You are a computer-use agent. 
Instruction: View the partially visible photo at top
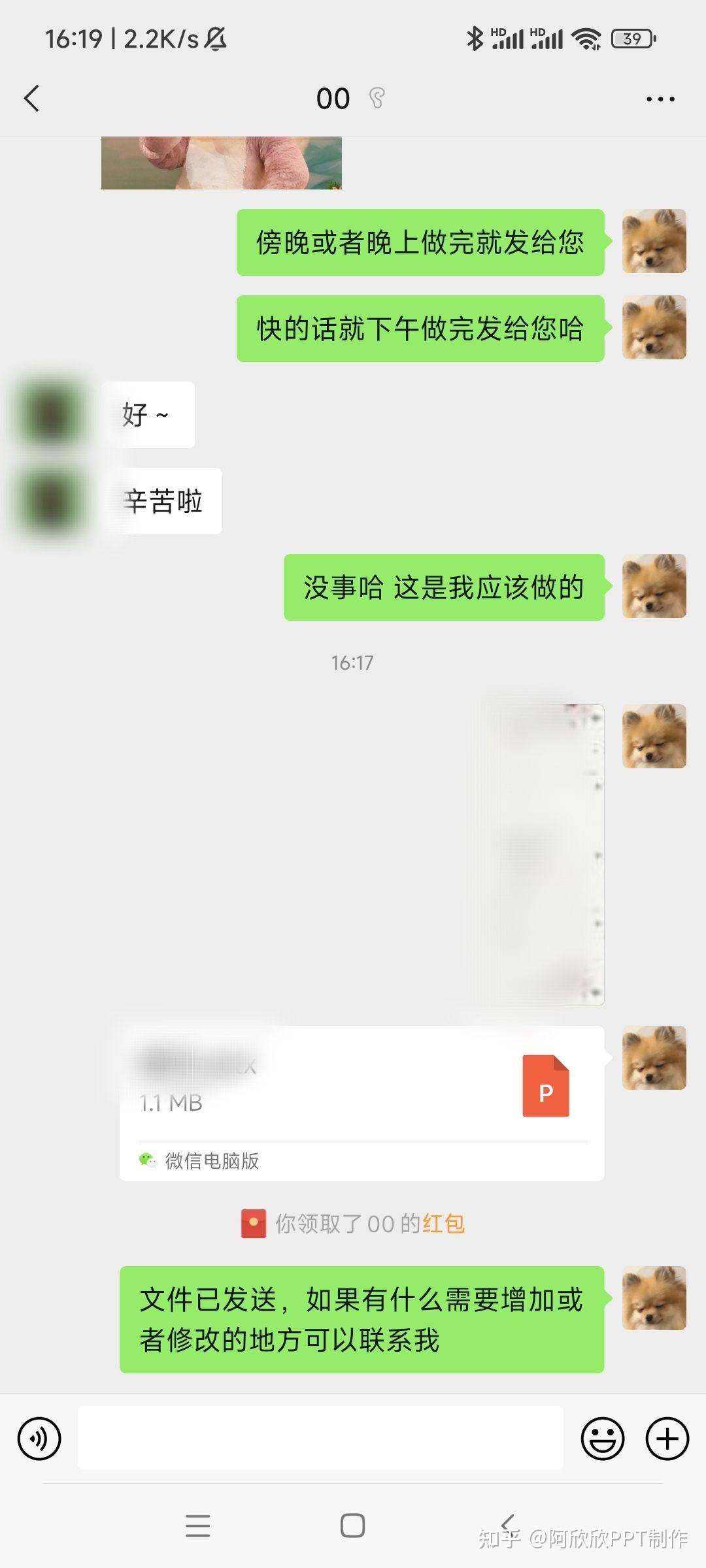pos(221,163)
